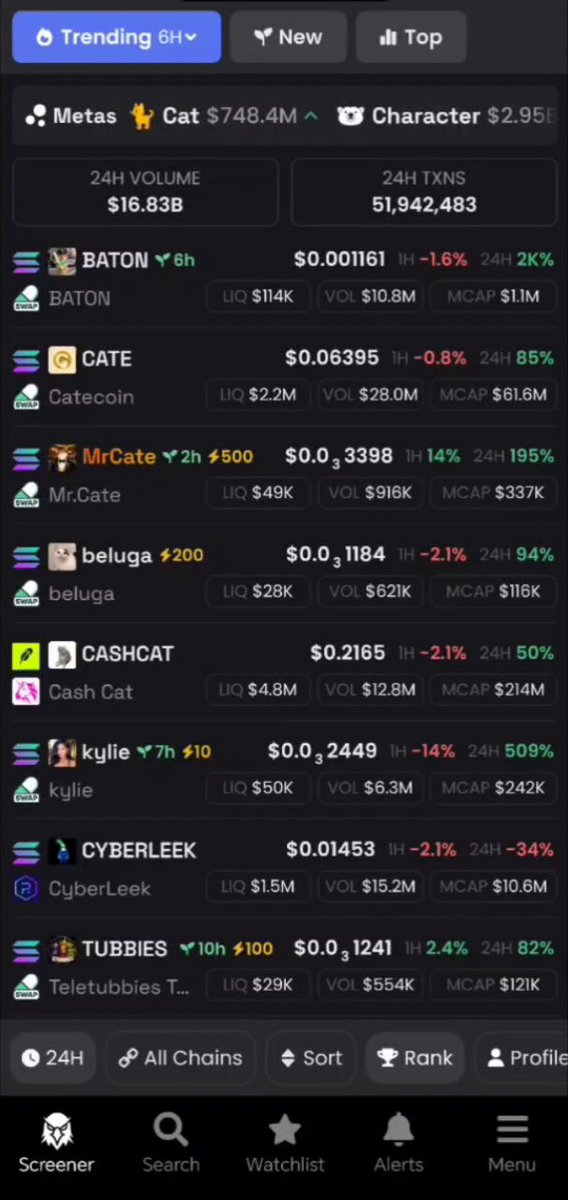
Task: Open the Sort options
Action: click(x=311, y=1058)
